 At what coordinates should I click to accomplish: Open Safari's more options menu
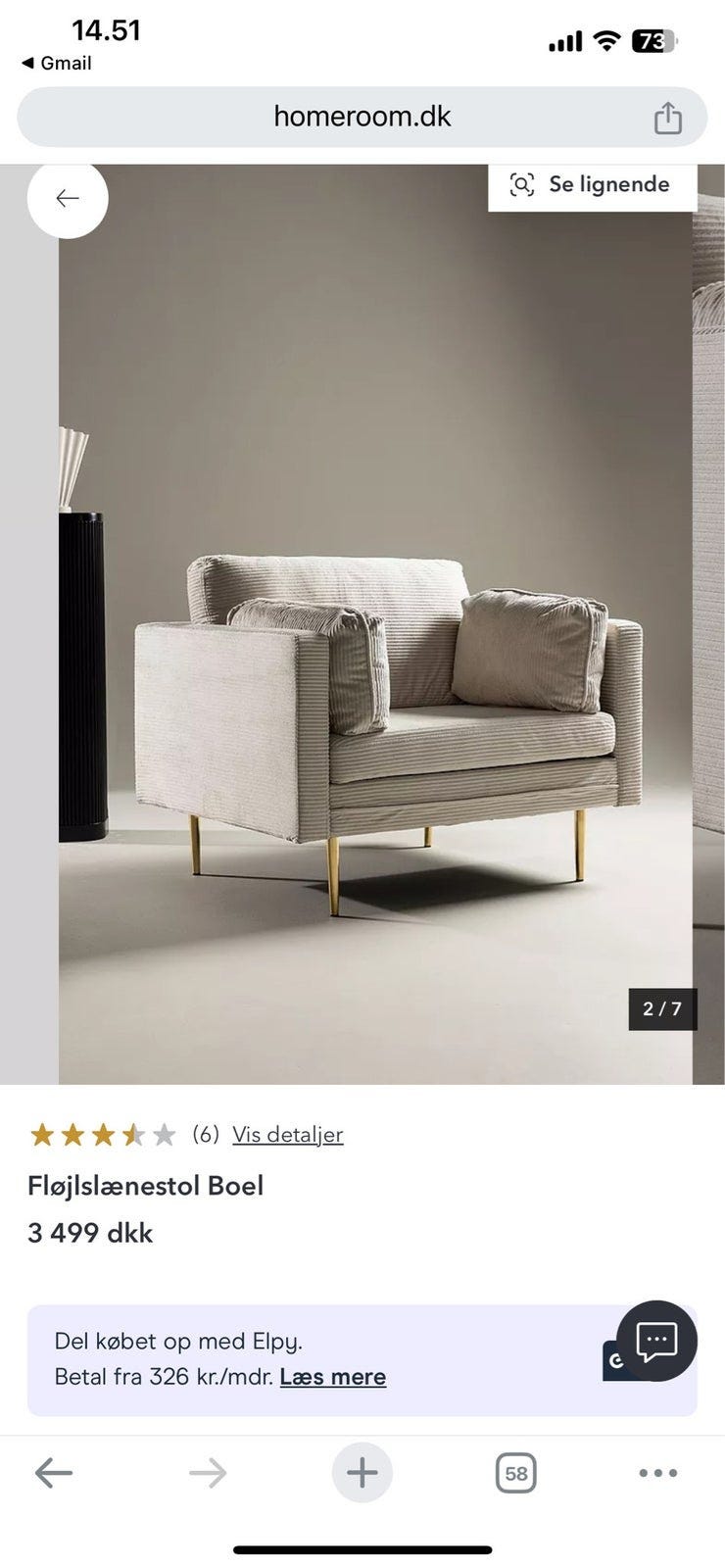(x=657, y=1472)
